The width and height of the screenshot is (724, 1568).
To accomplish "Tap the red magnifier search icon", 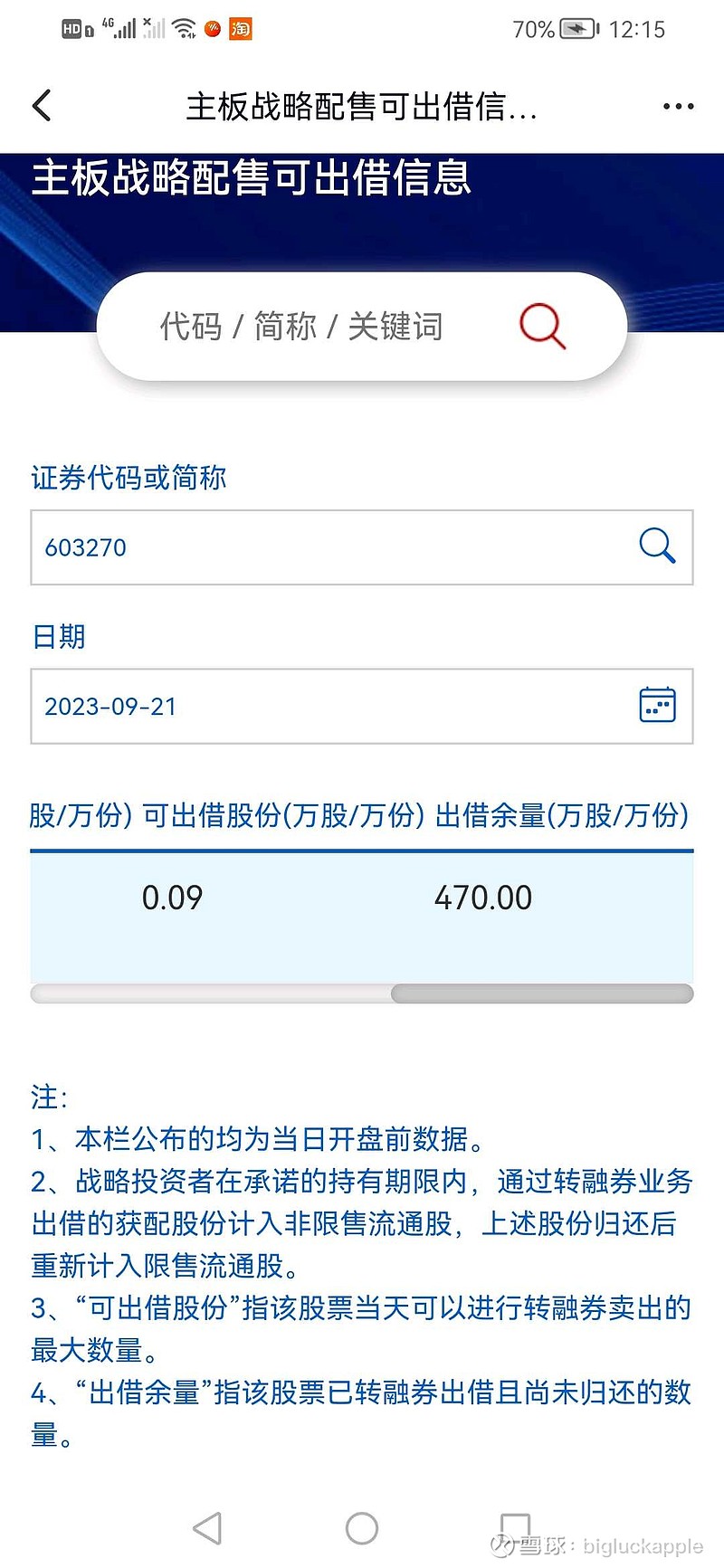I will (542, 326).
